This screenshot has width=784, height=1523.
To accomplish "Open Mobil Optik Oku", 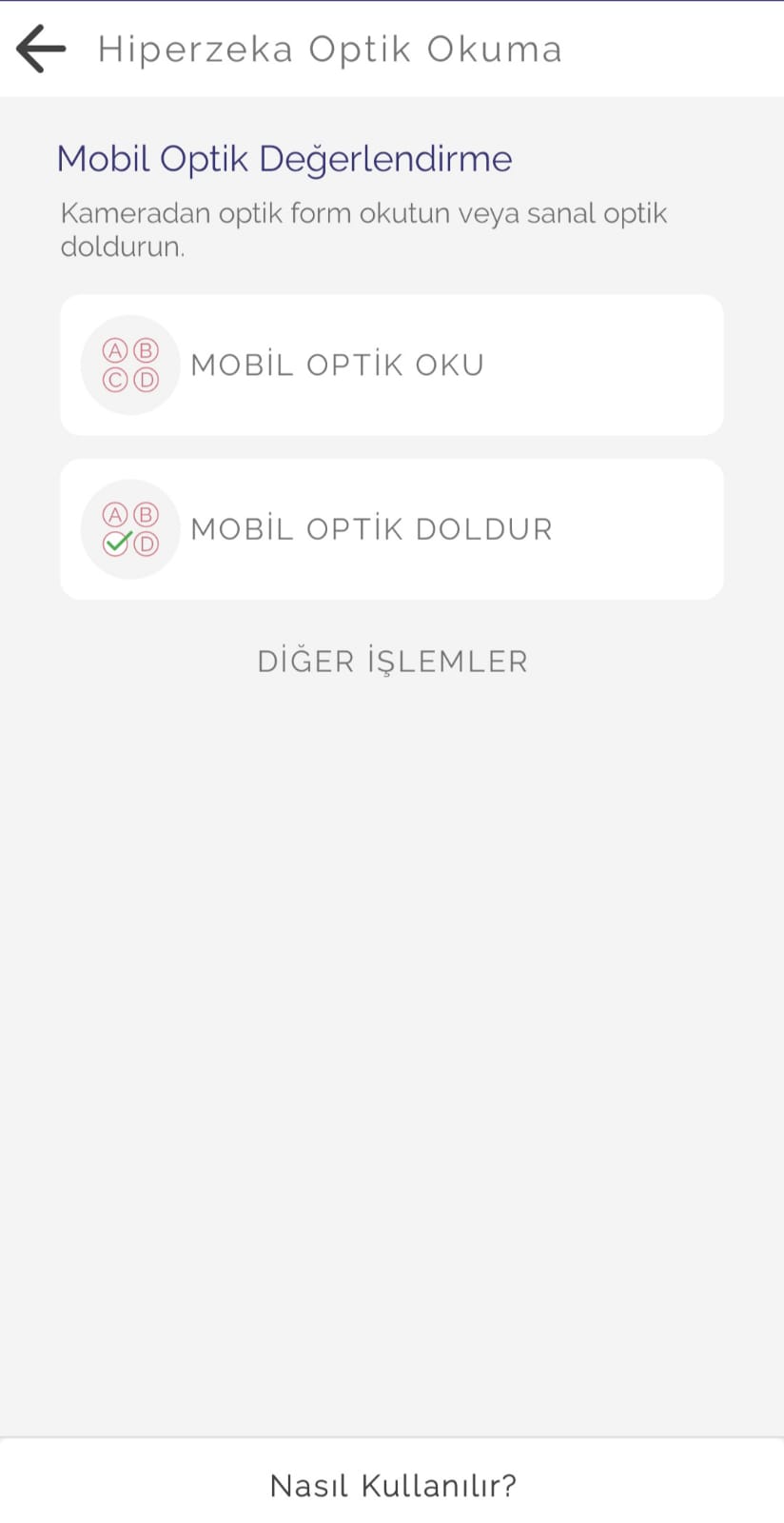I will pos(391,365).
